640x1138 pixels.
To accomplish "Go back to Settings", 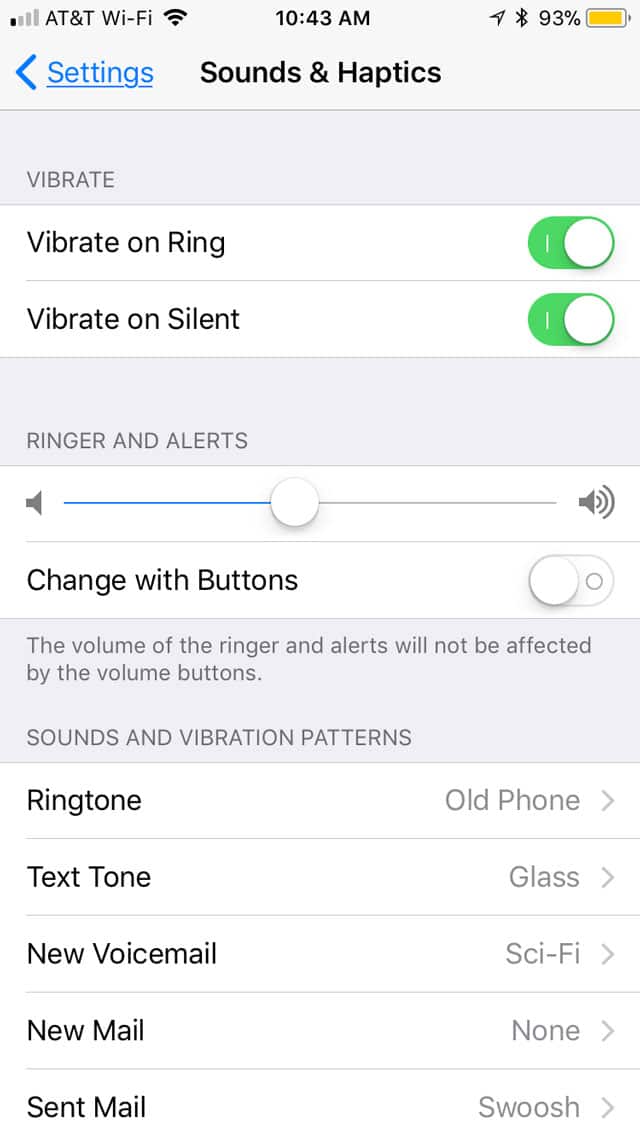I will [x=85, y=73].
